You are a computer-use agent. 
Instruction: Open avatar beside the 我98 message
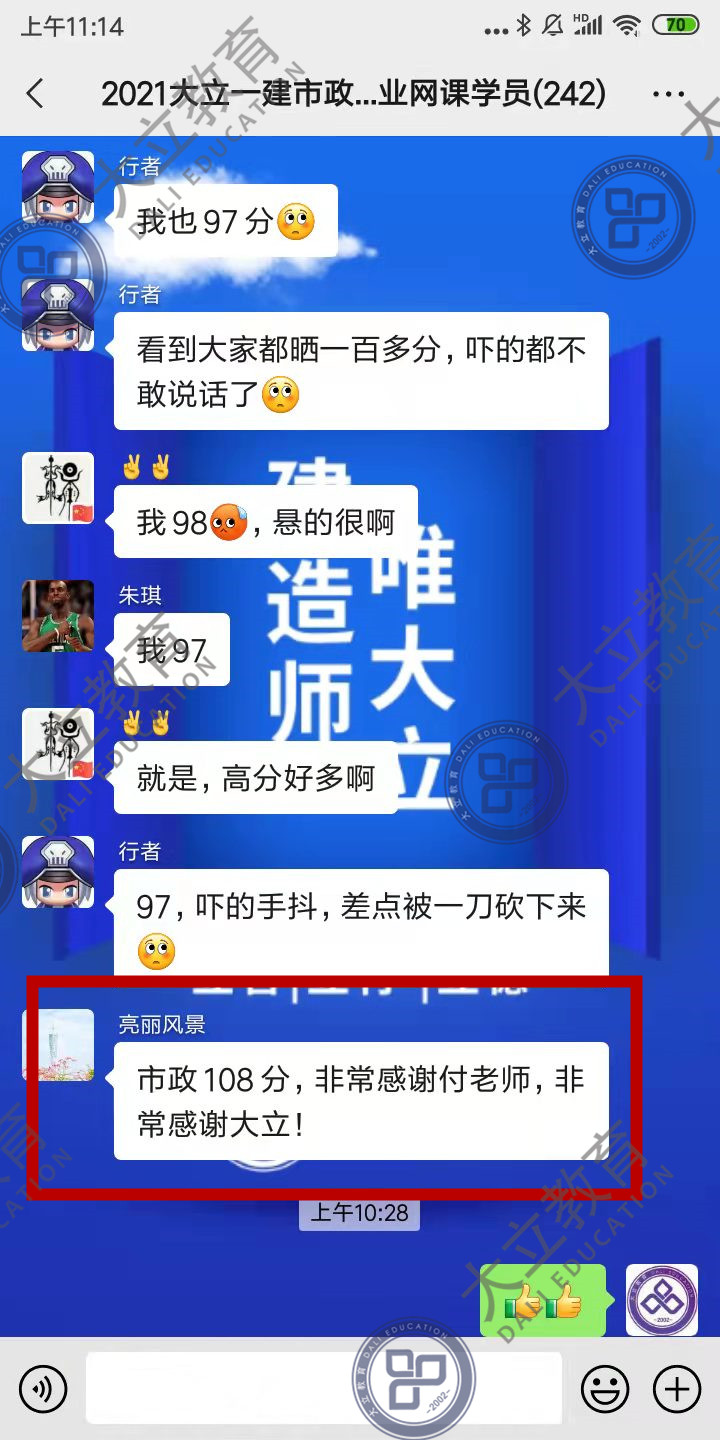coord(58,488)
